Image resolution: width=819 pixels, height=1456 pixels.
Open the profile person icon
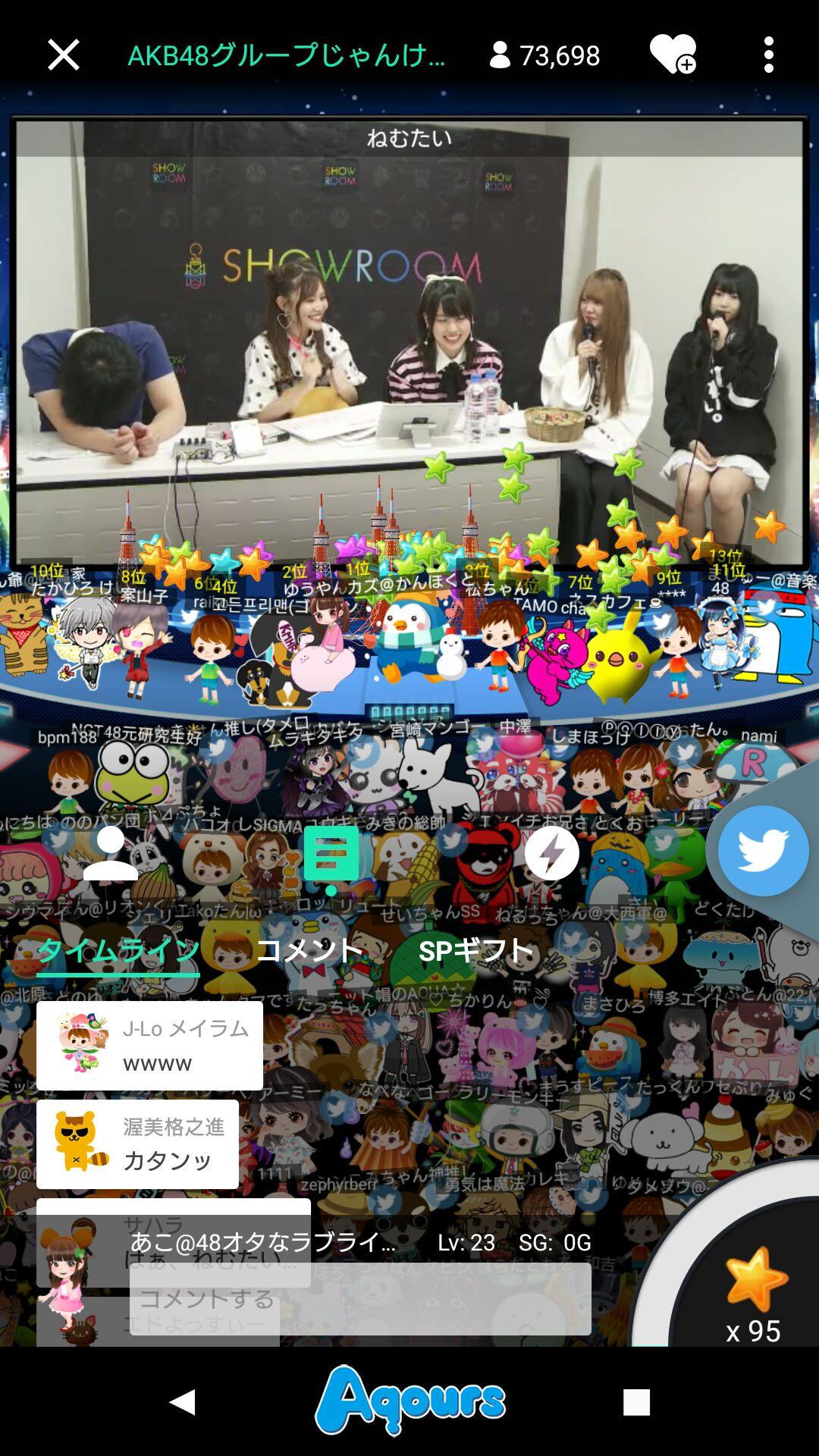(111, 854)
